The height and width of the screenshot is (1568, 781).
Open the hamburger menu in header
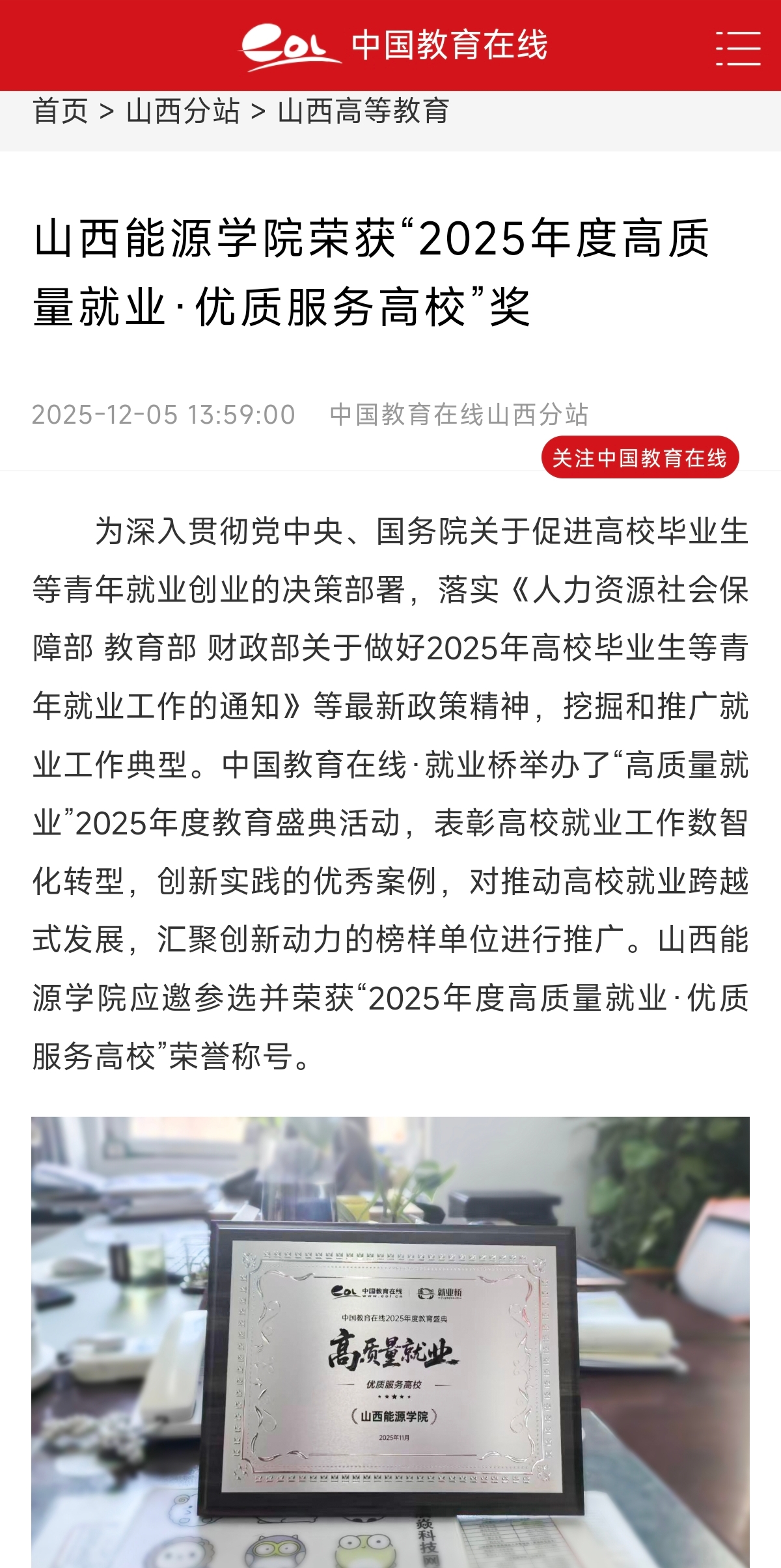(738, 47)
